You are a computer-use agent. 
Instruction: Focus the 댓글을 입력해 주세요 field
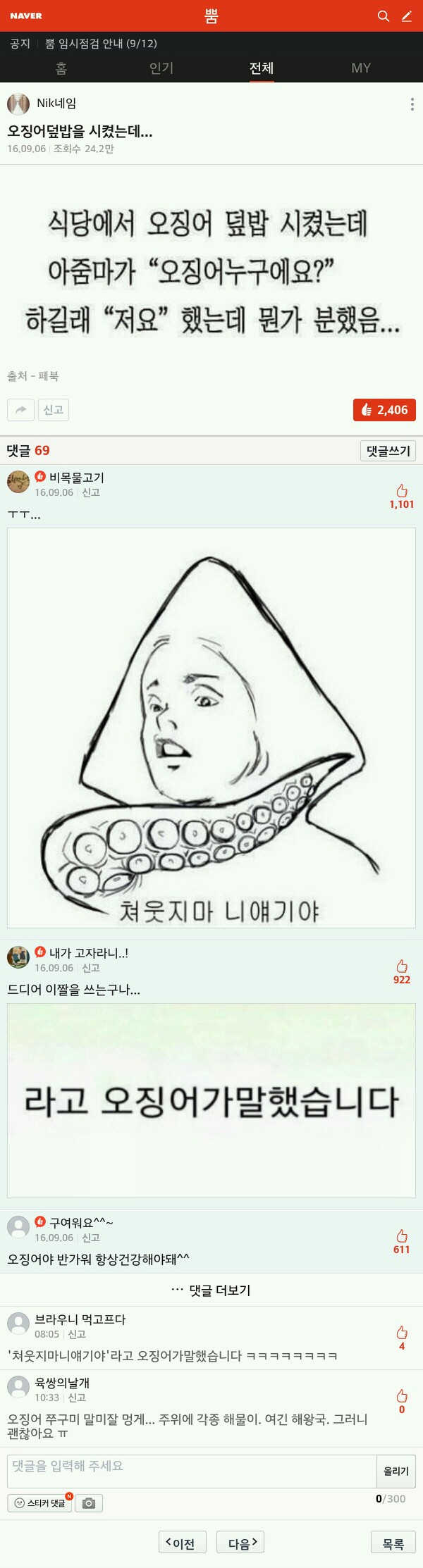tap(190, 1471)
